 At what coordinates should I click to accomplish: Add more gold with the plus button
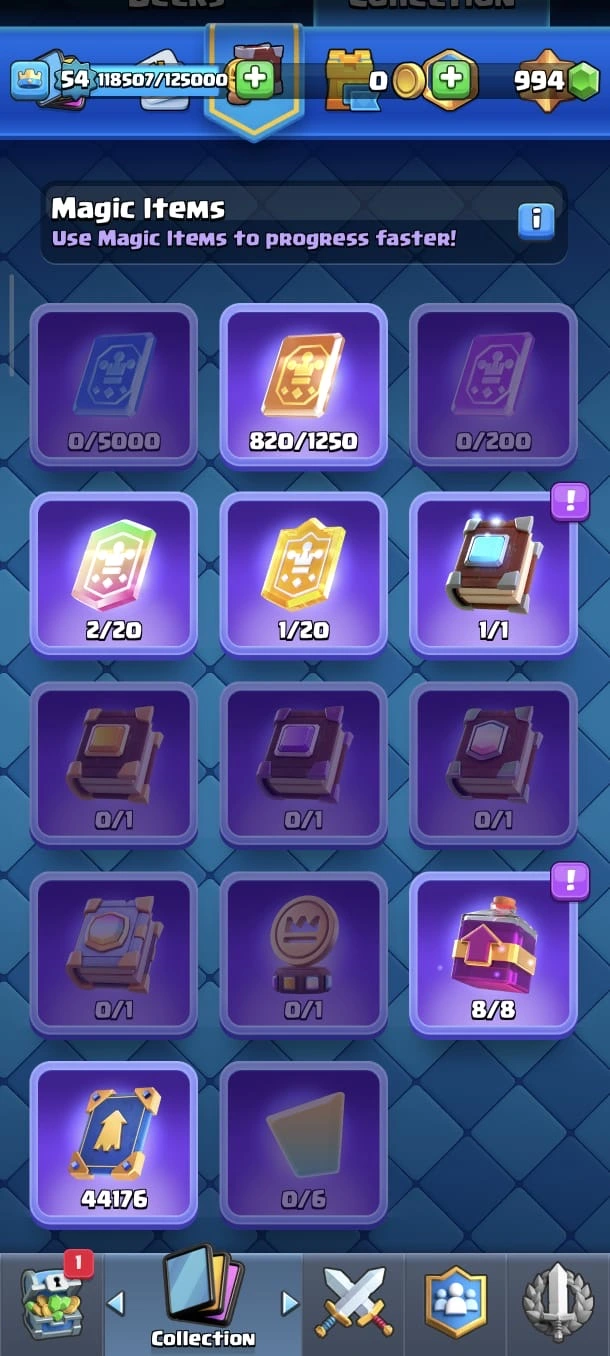[451, 80]
